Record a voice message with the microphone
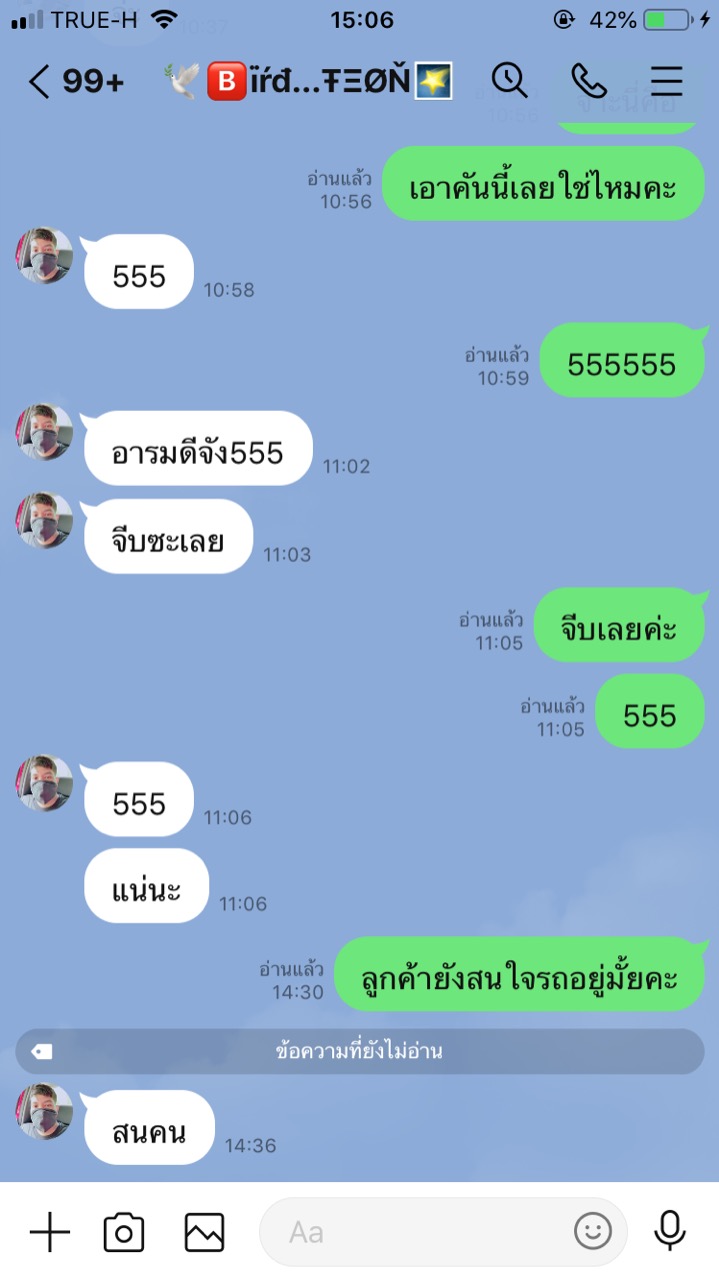 click(x=669, y=1231)
